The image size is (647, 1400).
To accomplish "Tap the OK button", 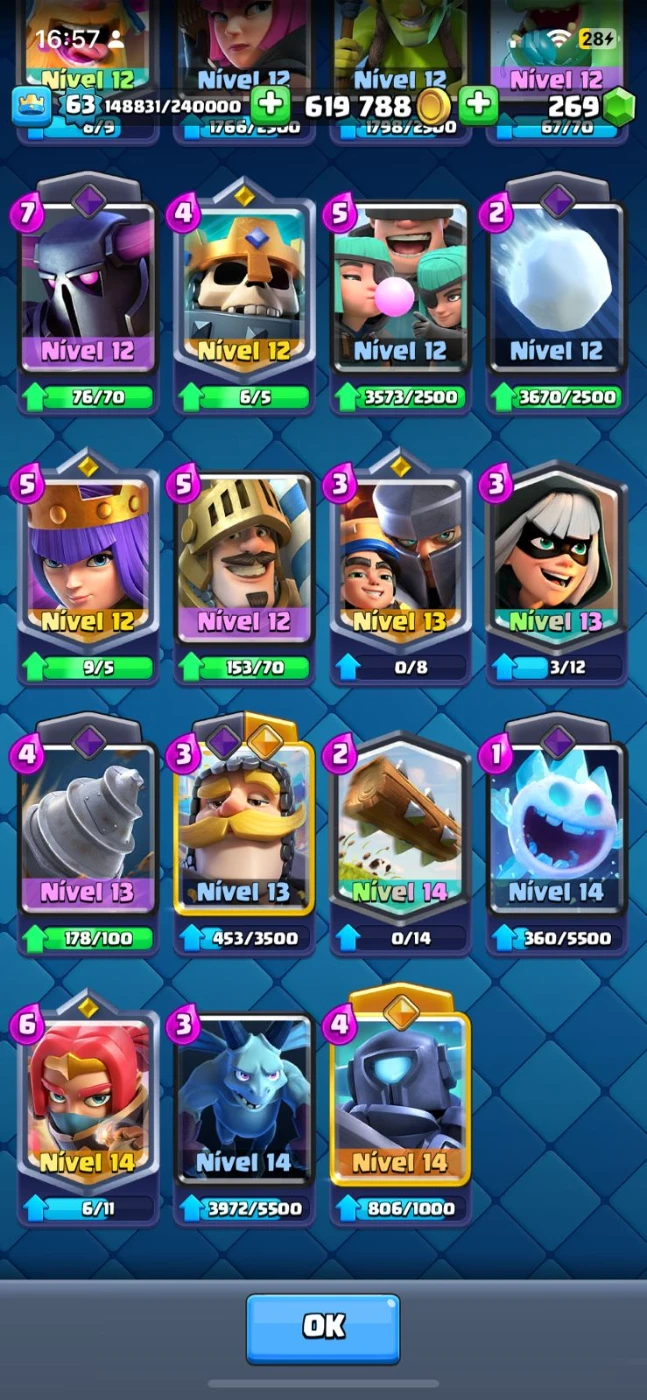I will click(323, 1327).
